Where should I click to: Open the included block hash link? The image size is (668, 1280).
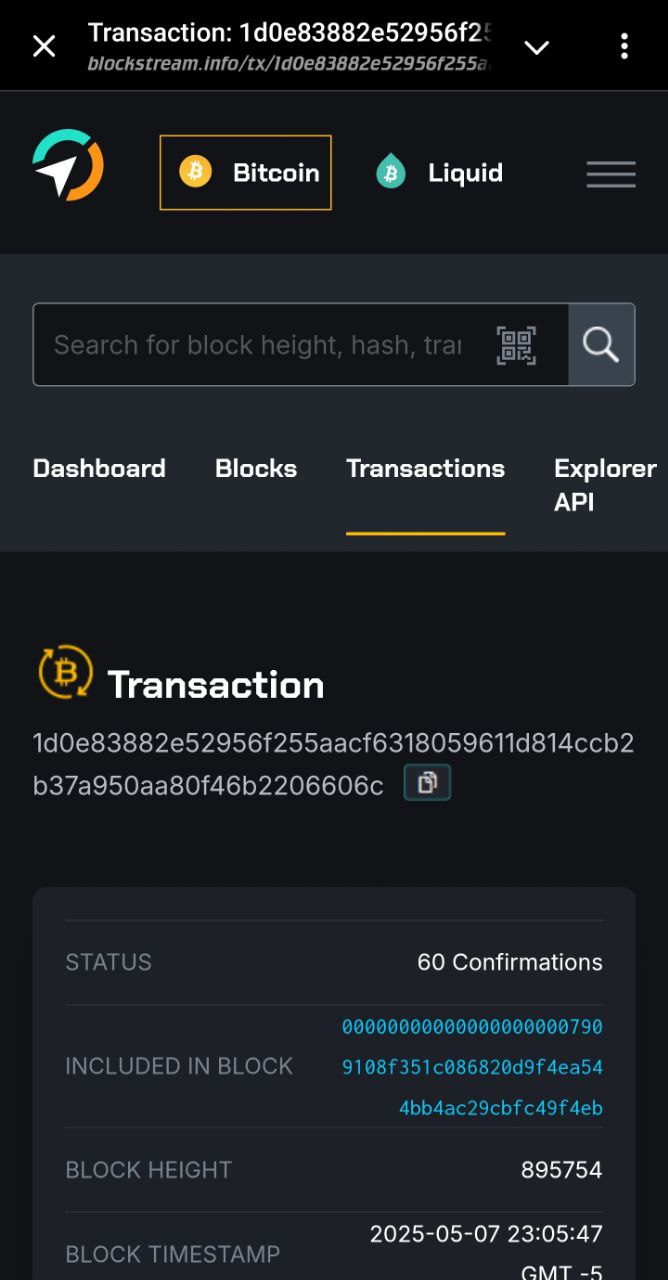[x=472, y=1067]
